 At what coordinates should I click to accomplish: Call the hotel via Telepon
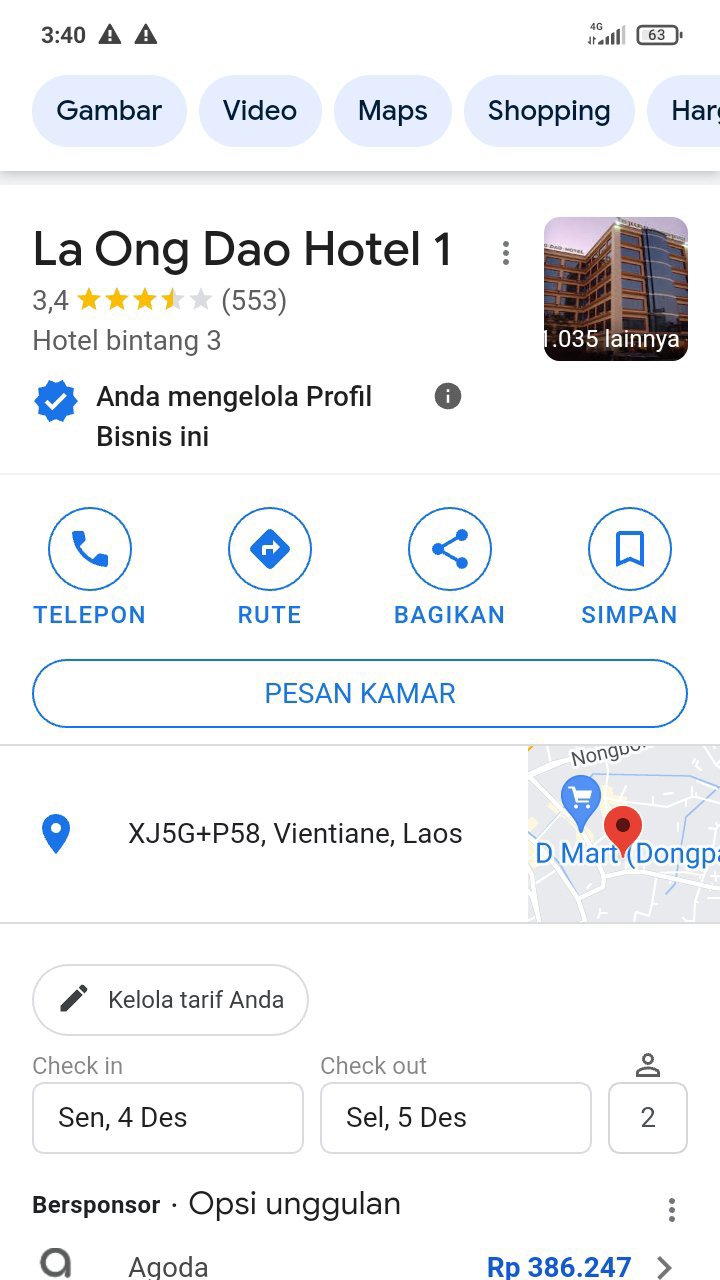click(90, 567)
